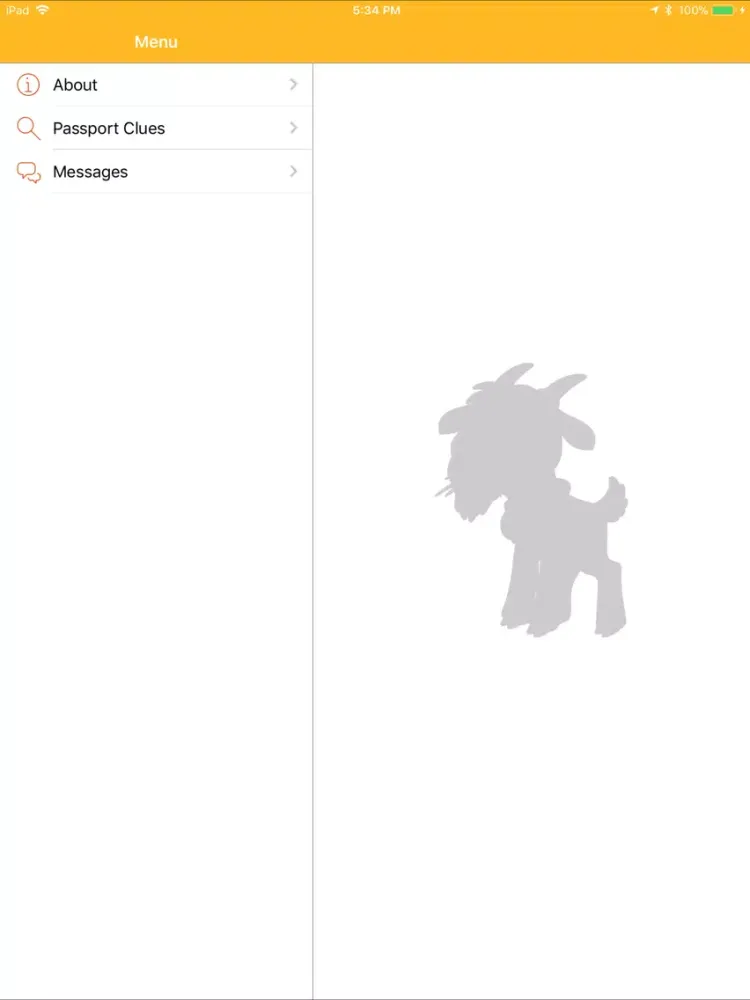The image size is (750, 1000).
Task: Open the About row
Action: [x=155, y=85]
